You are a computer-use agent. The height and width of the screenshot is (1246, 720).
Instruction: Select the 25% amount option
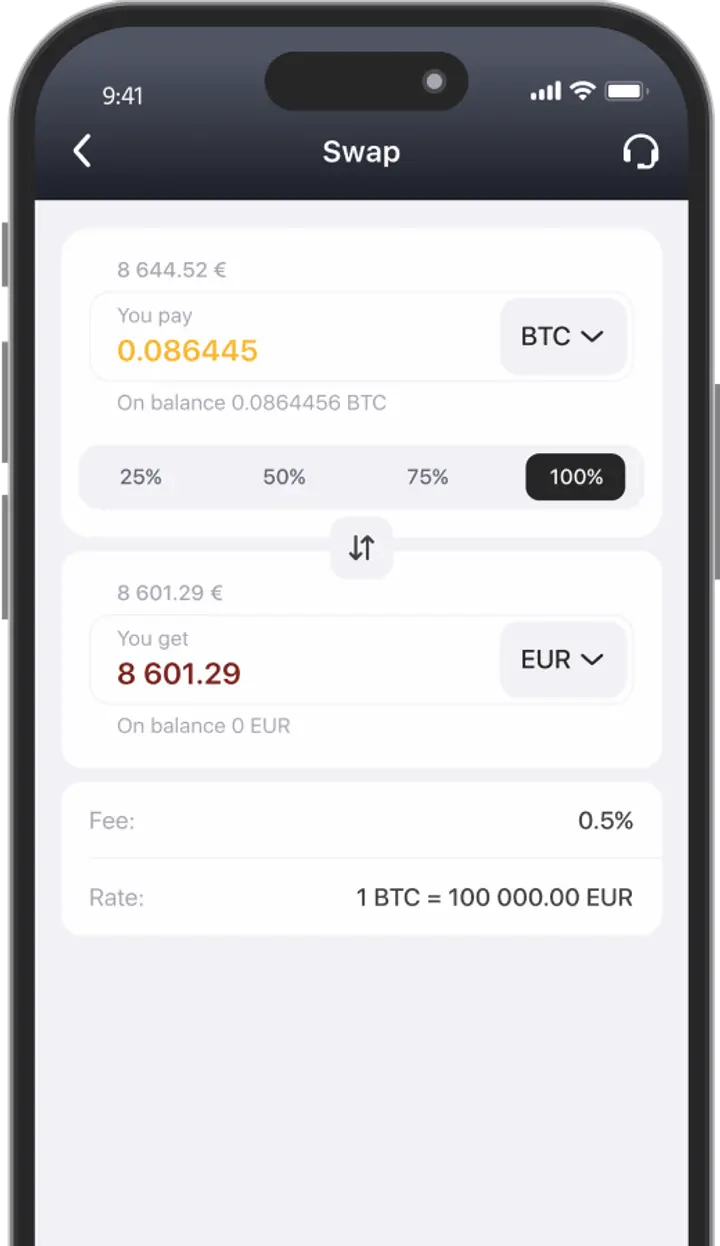pos(141,477)
